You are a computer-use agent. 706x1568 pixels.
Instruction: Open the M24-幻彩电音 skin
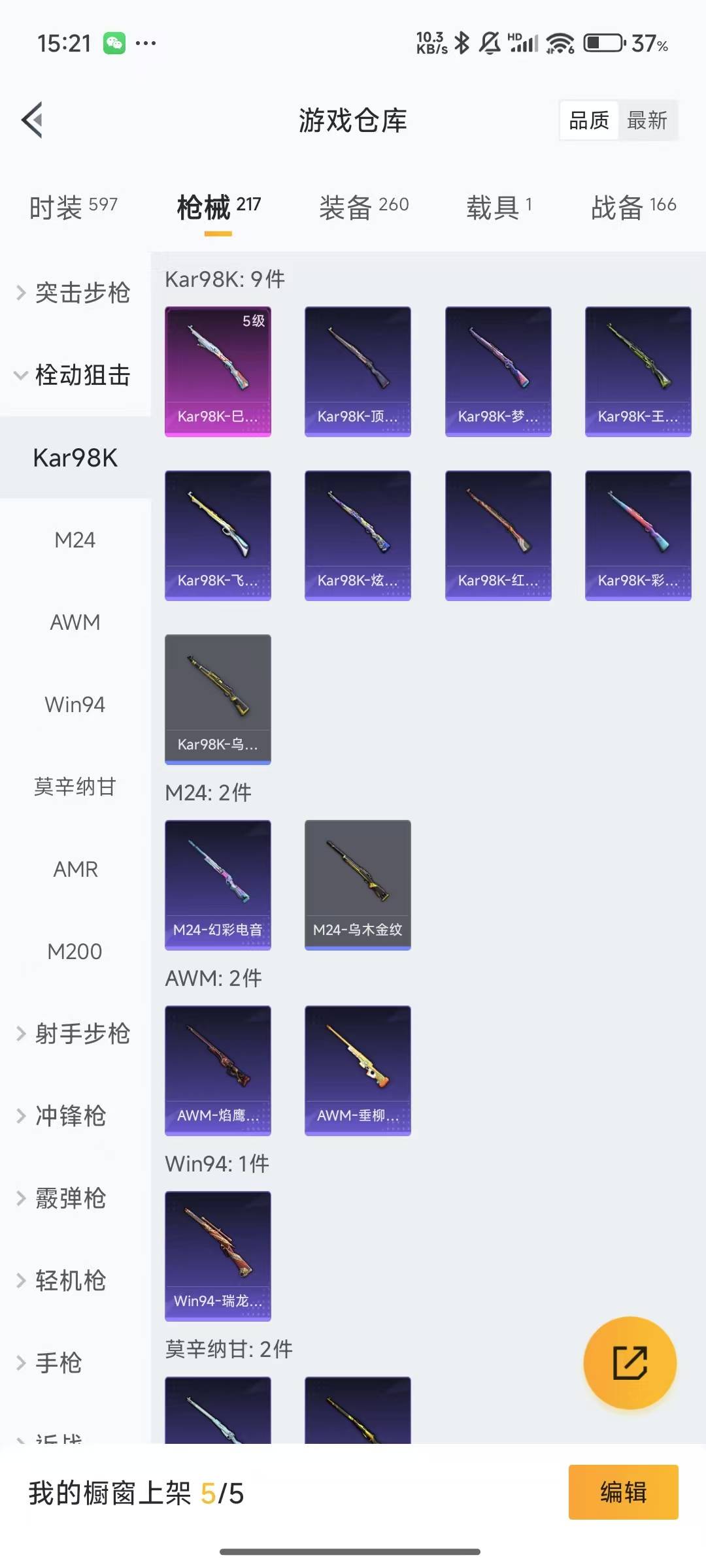218,885
